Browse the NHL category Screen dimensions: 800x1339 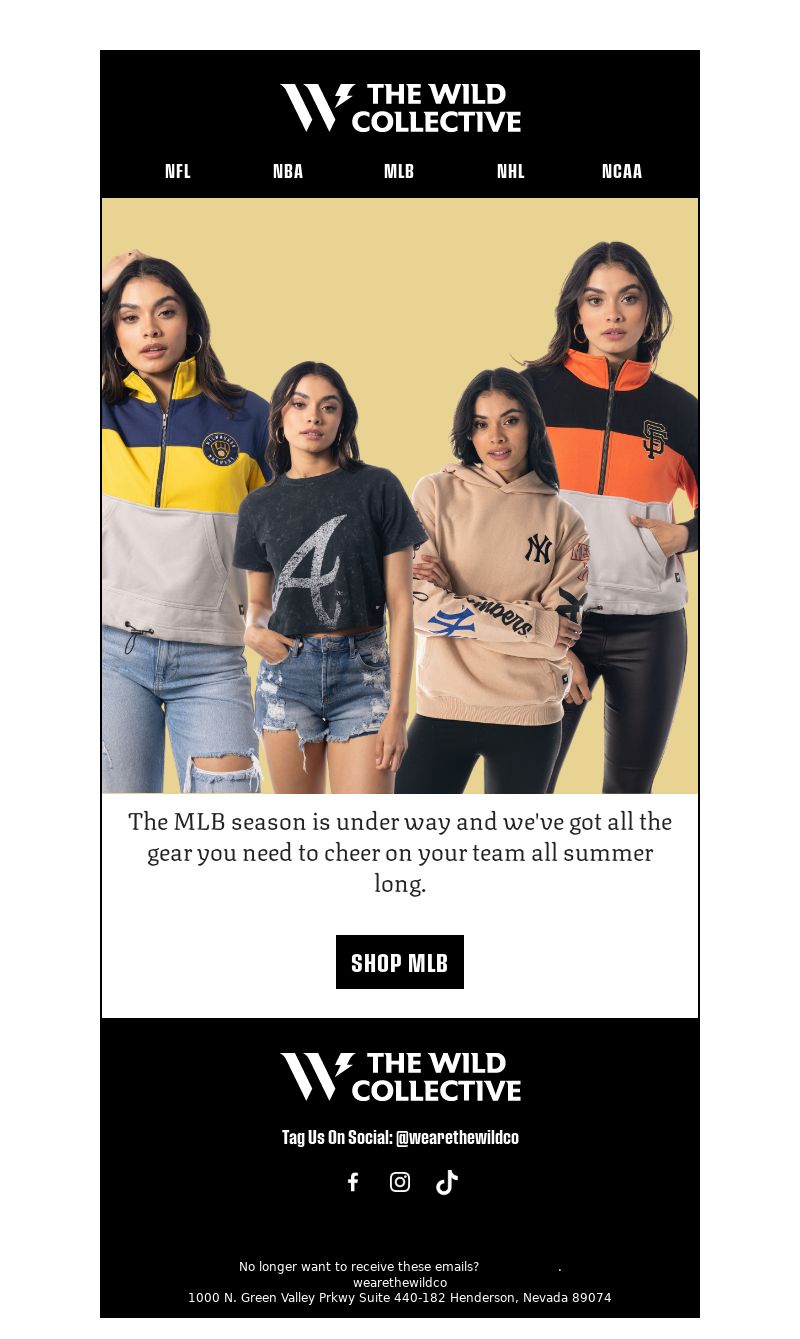[511, 171]
